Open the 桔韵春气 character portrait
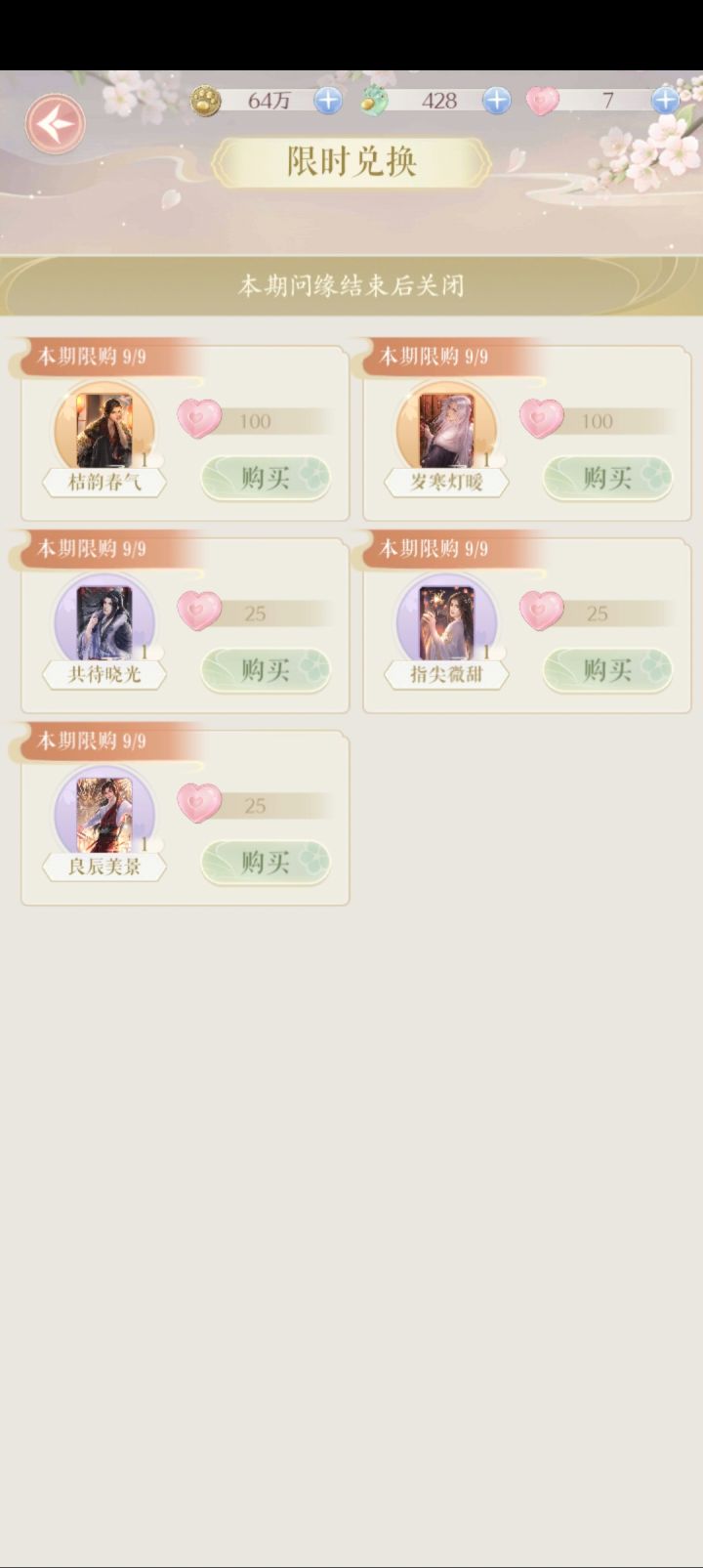 click(x=104, y=427)
